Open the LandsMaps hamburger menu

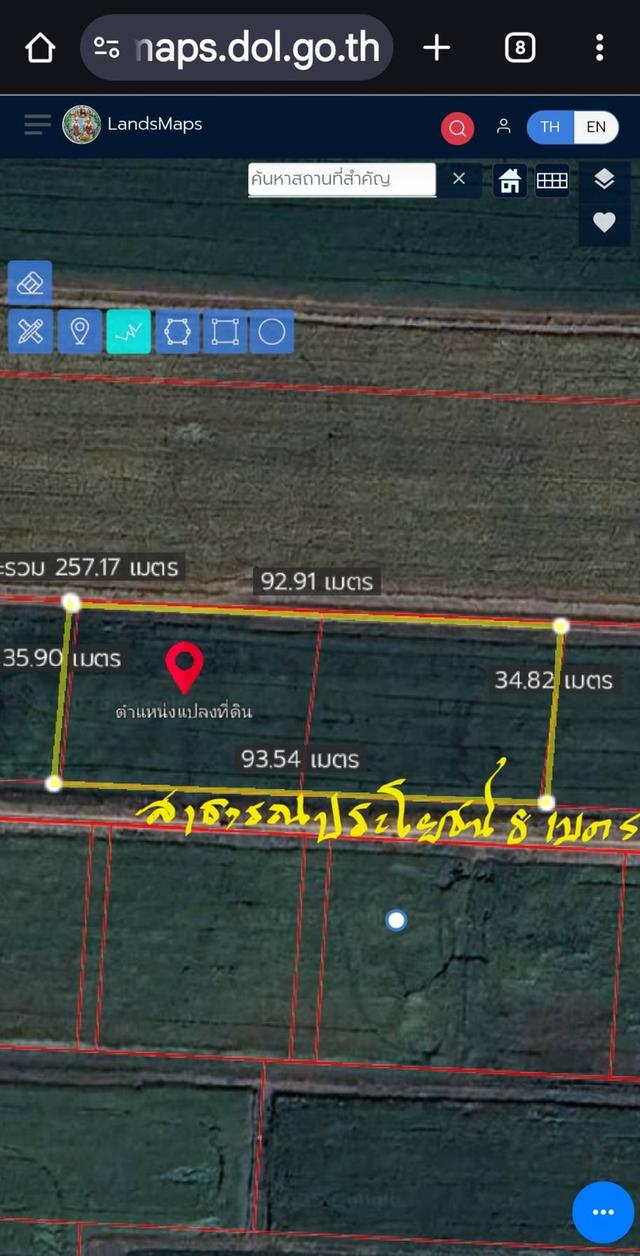pos(37,124)
